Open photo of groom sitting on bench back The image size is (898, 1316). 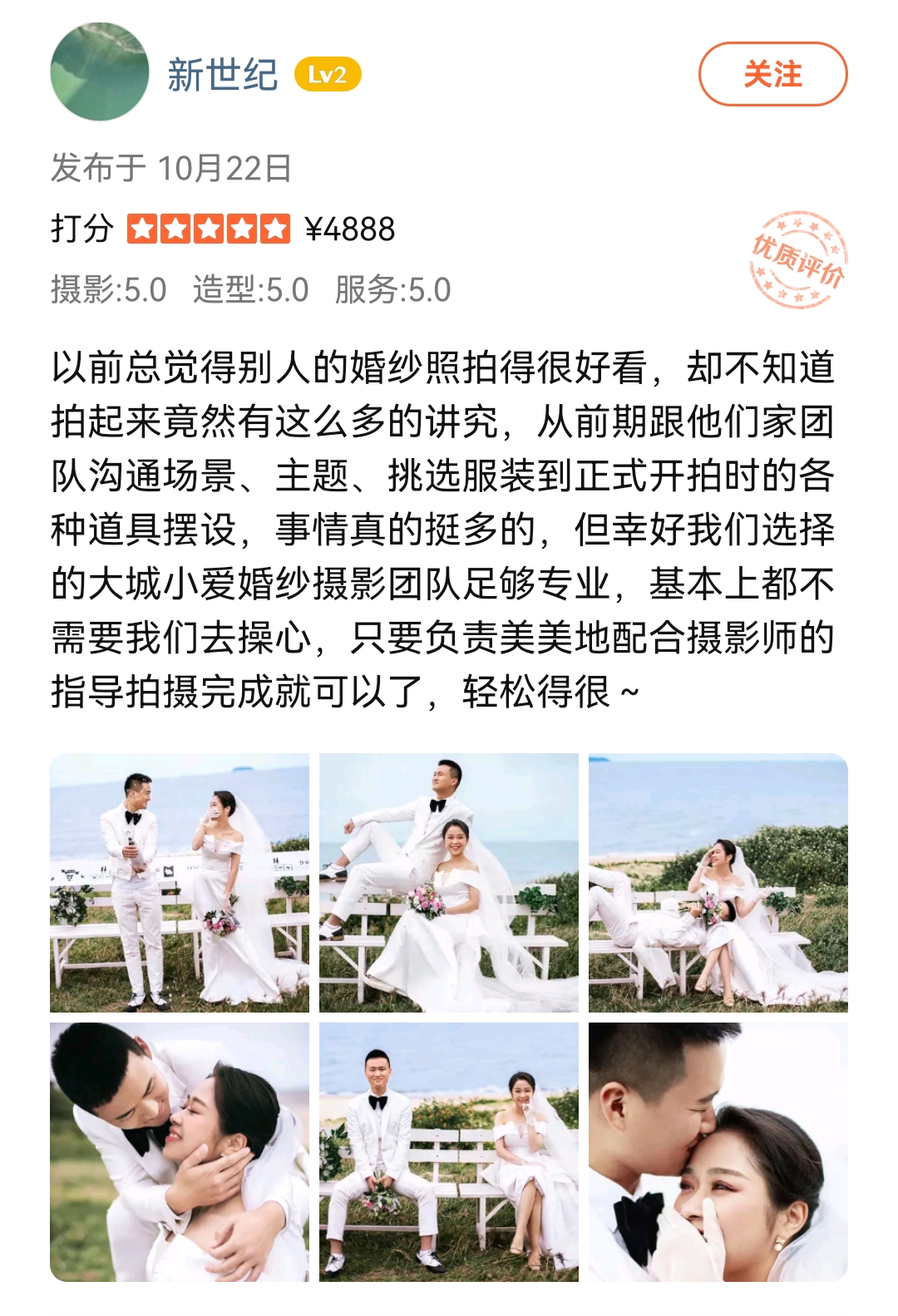click(x=448, y=882)
